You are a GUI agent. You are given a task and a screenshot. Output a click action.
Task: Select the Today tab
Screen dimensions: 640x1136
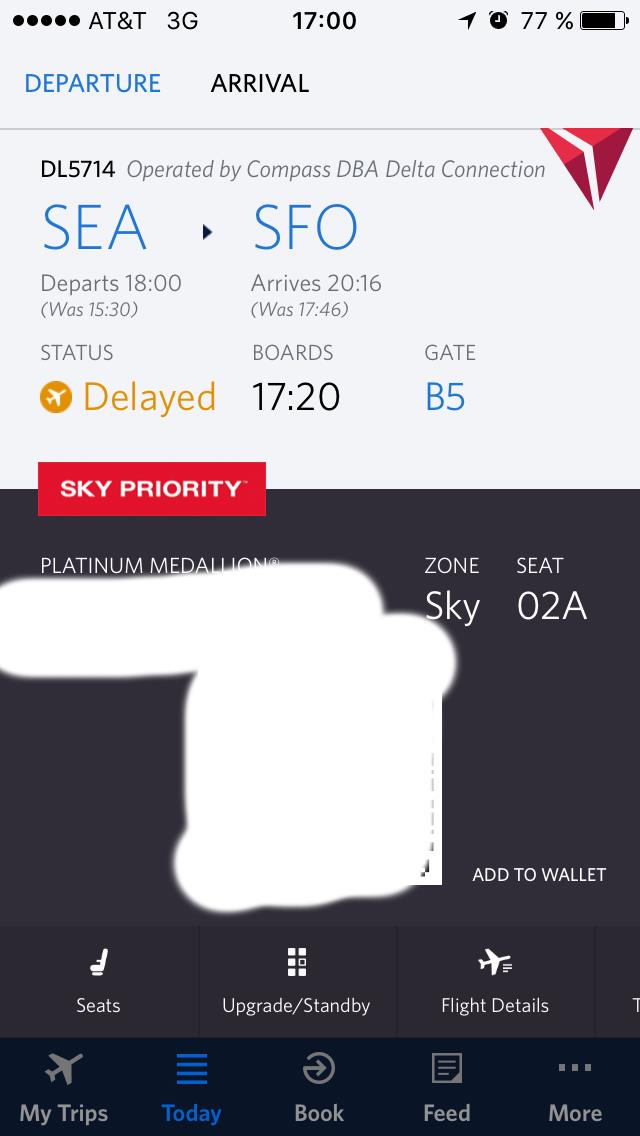[191, 1088]
